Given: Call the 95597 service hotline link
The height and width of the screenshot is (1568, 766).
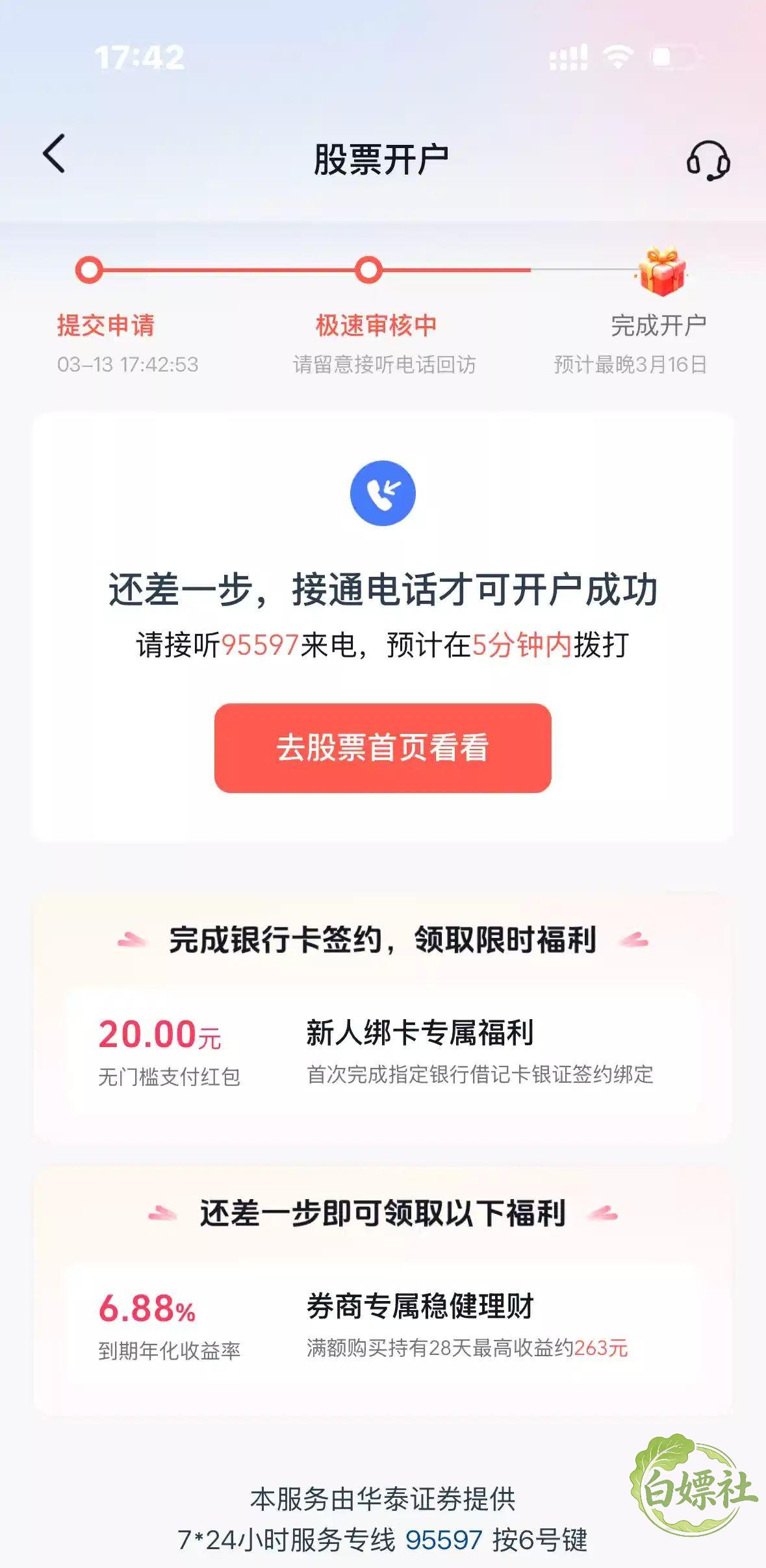Looking at the screenshot, I should click(x=444, y=1539).
